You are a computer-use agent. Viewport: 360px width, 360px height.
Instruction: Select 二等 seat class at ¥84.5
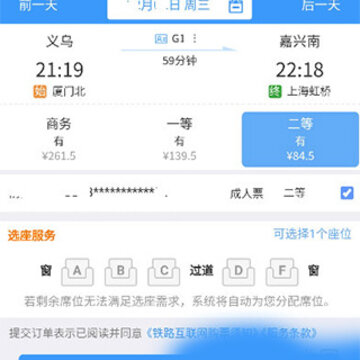300,139
